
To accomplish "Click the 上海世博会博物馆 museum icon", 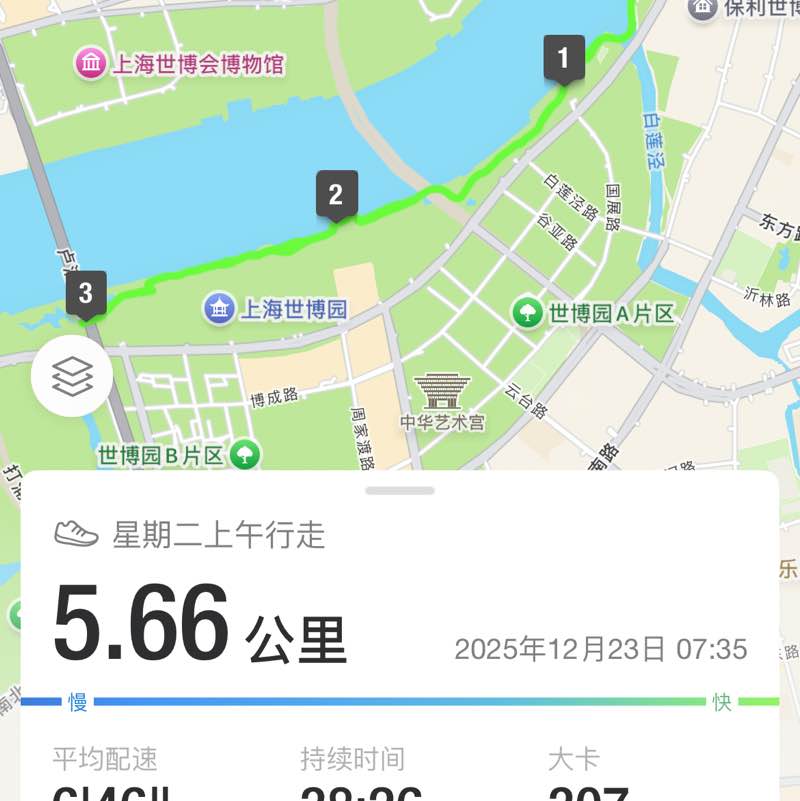I will tap(91, 62).
